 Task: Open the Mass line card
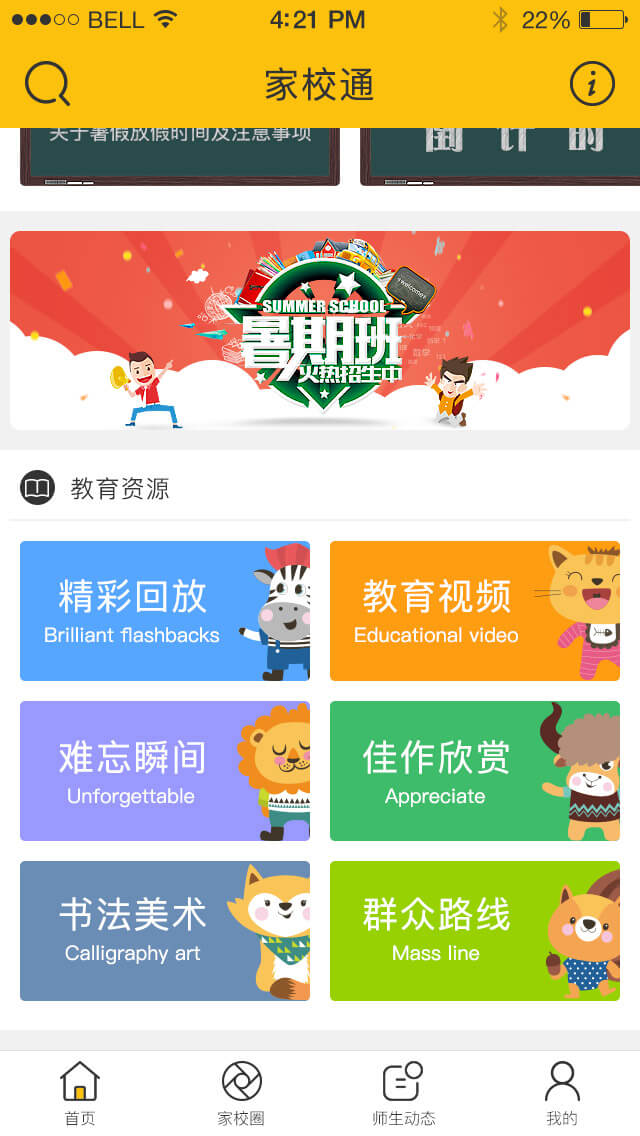475,931
